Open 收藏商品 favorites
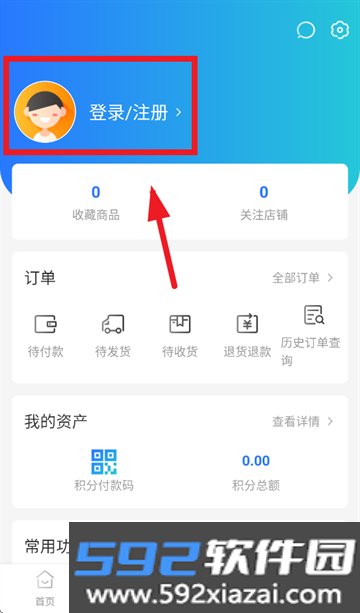The height and width of the screenshot is (613, 360). (96, 203)
